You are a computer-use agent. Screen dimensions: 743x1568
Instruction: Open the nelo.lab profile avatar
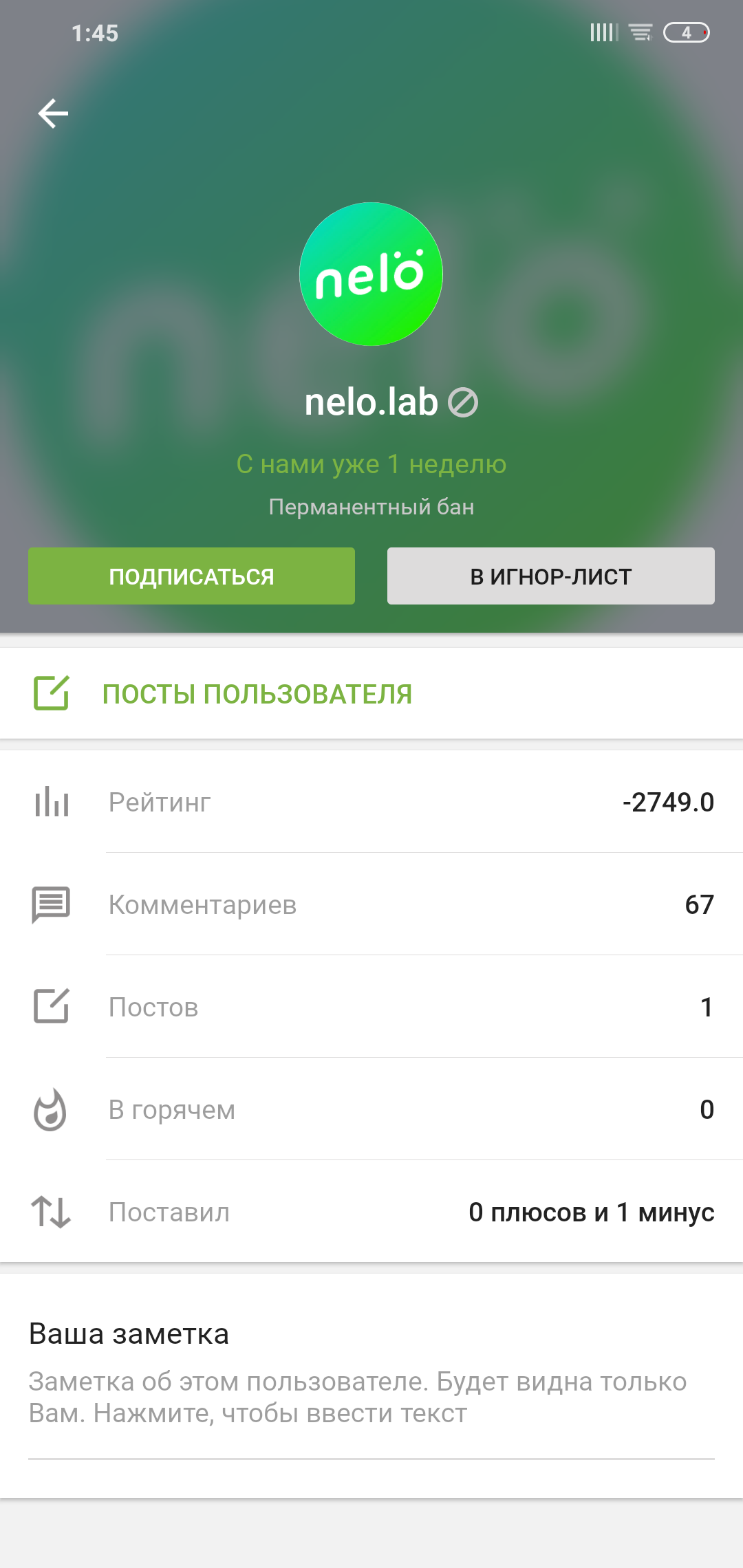371,274
